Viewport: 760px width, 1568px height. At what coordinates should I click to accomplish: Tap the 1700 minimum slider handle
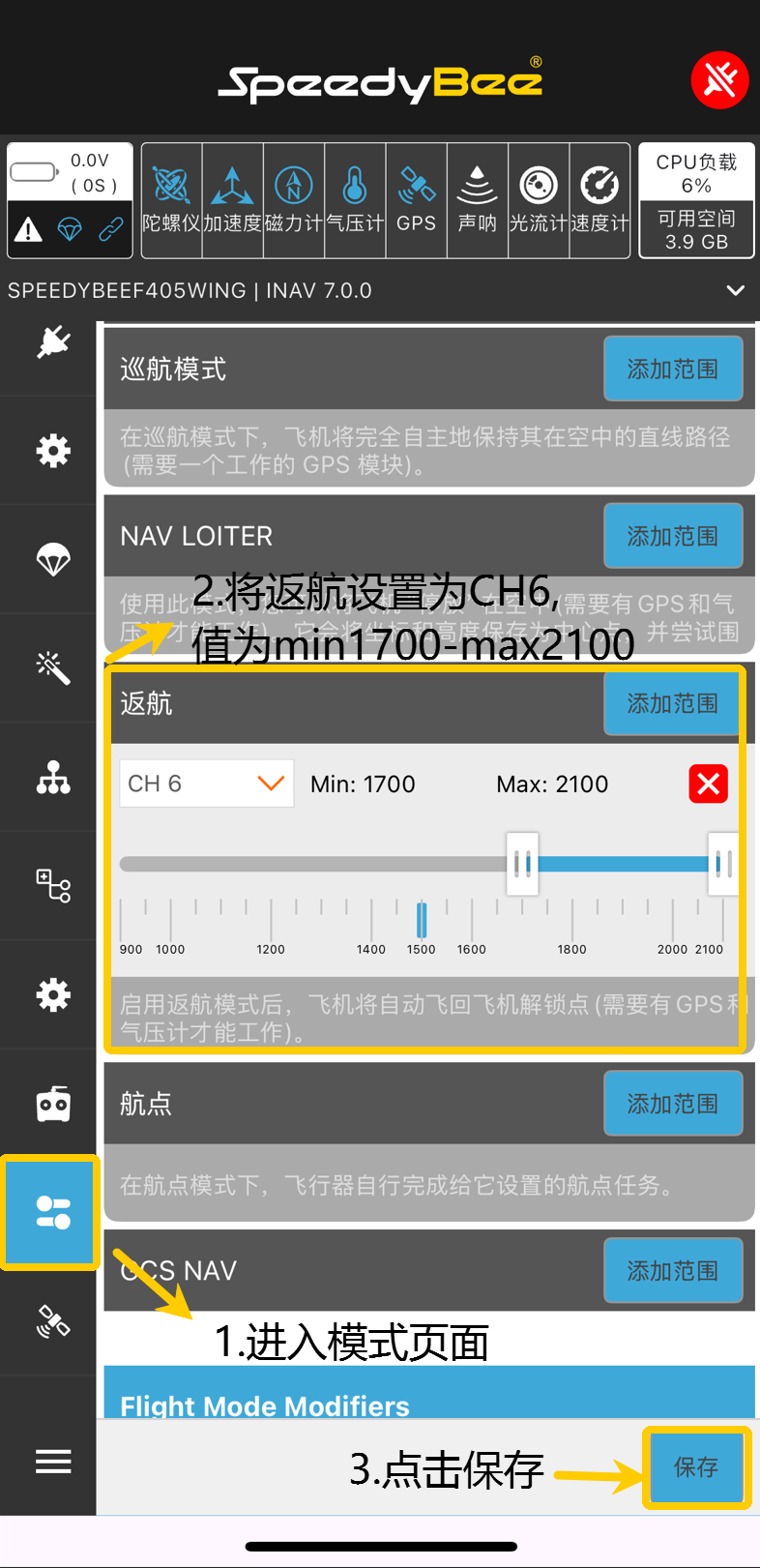tap(522, 863)
